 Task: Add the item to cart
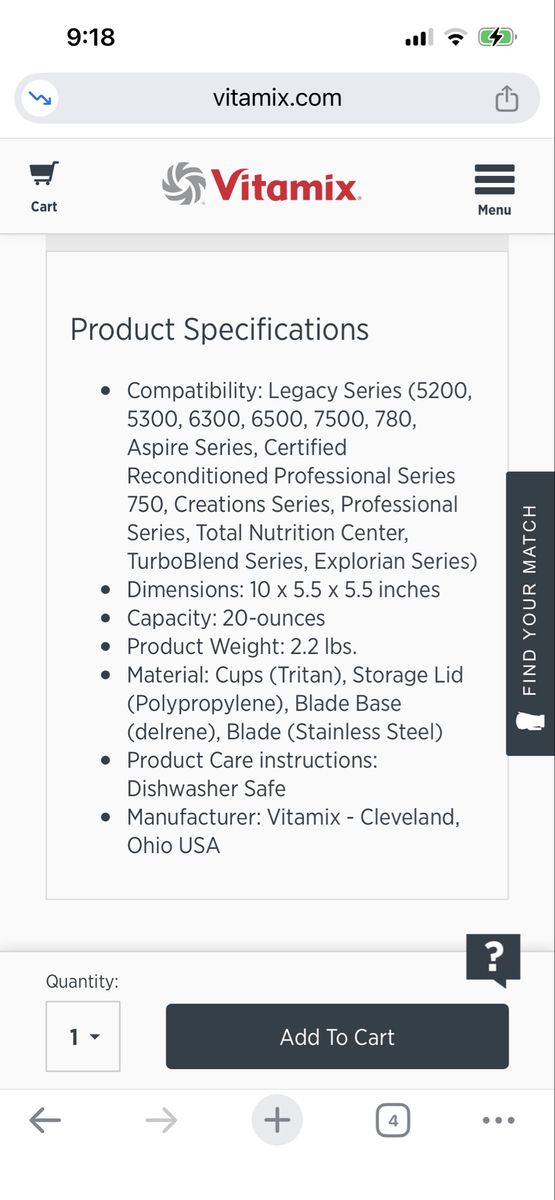337,1037
